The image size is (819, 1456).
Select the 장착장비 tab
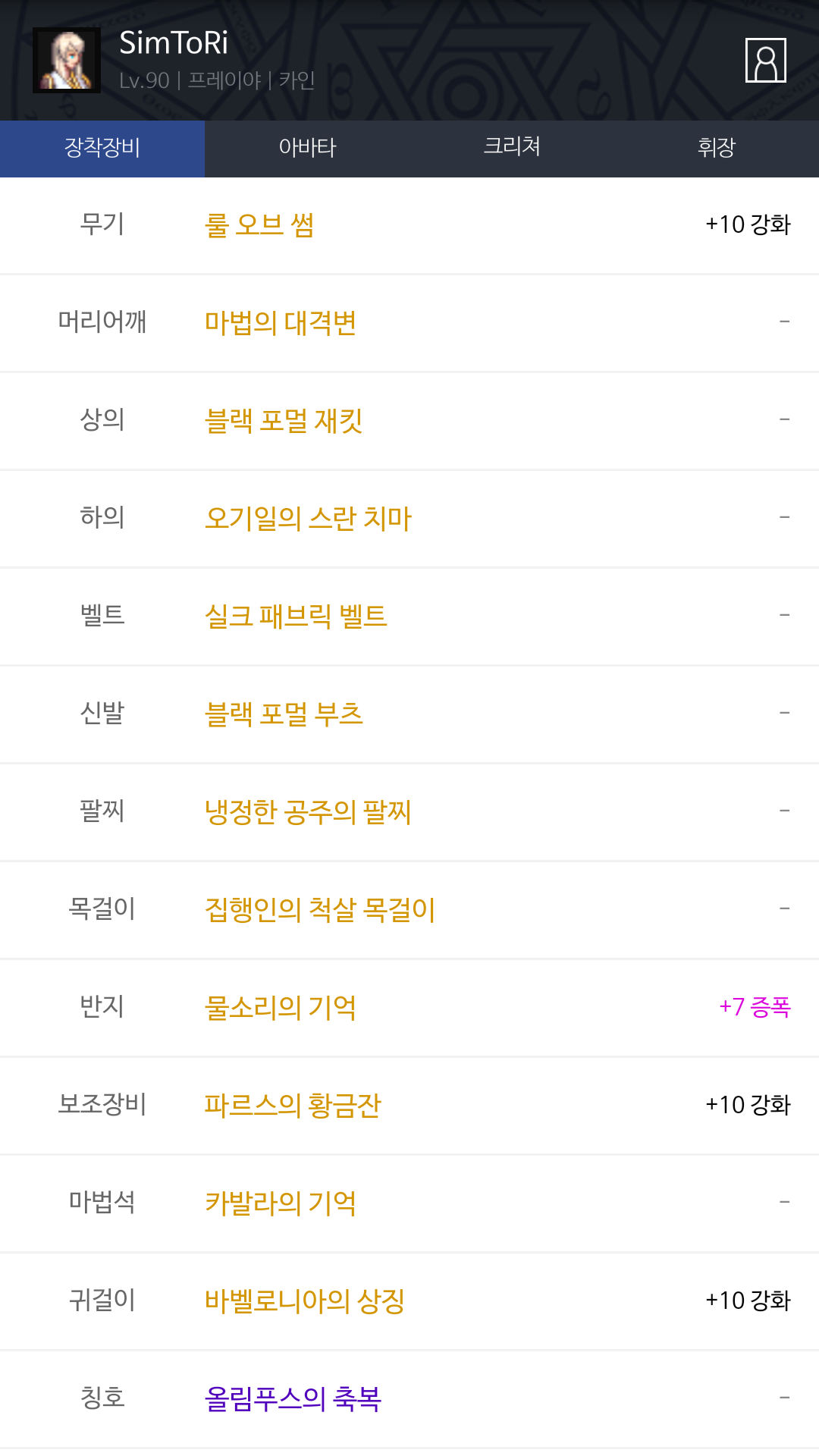click(102, 149)
